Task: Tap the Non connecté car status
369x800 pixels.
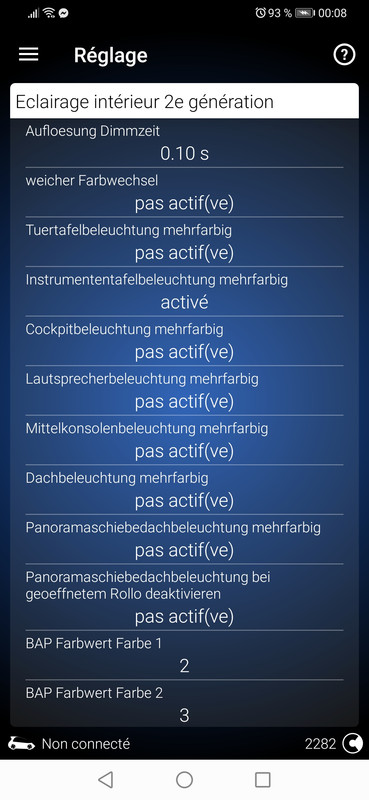Action: (x=69, y=744)
